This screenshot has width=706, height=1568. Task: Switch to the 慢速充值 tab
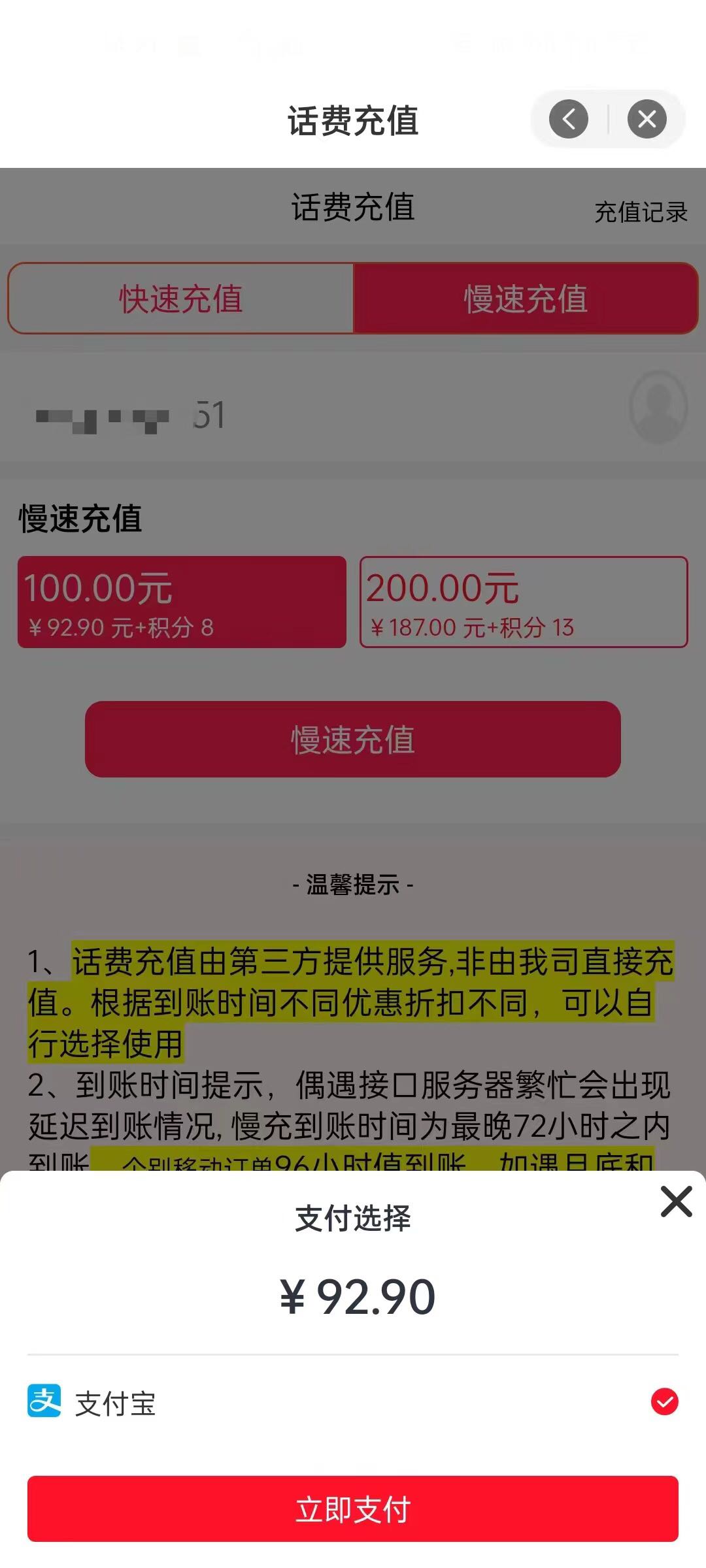pos(526,299)
